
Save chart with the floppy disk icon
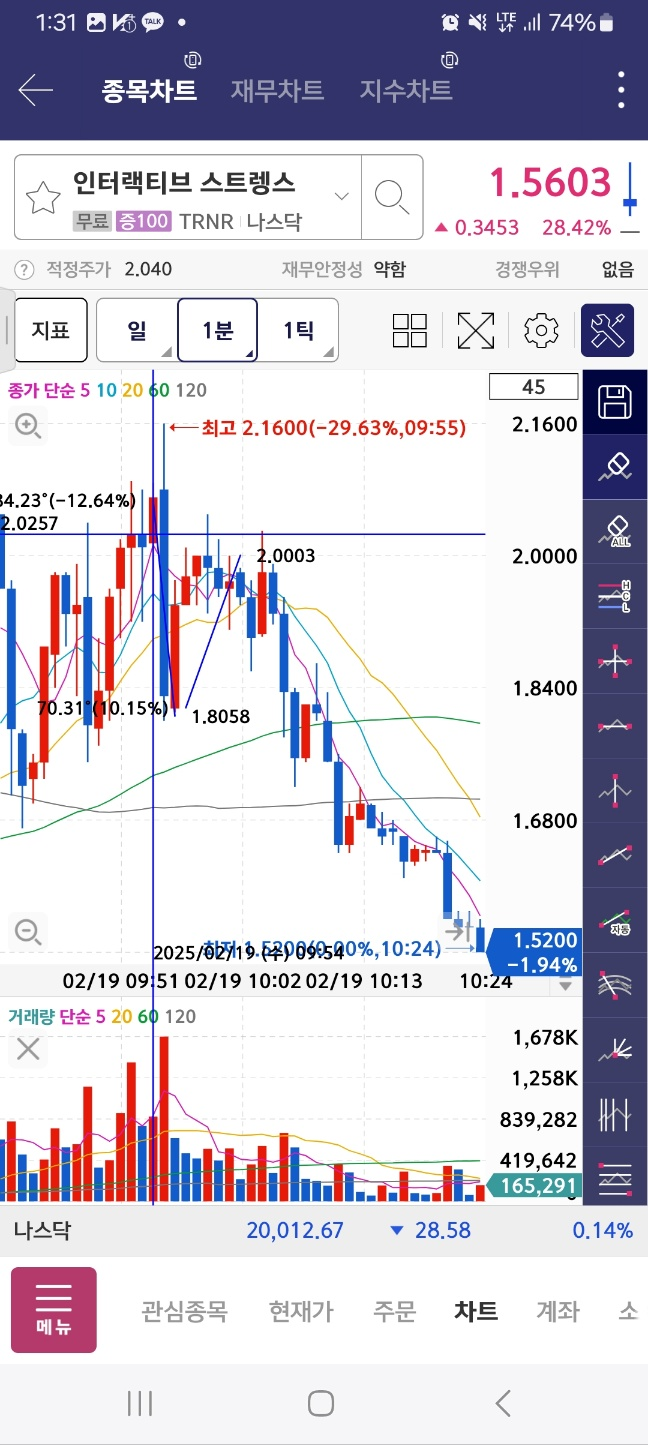[615, 404]
